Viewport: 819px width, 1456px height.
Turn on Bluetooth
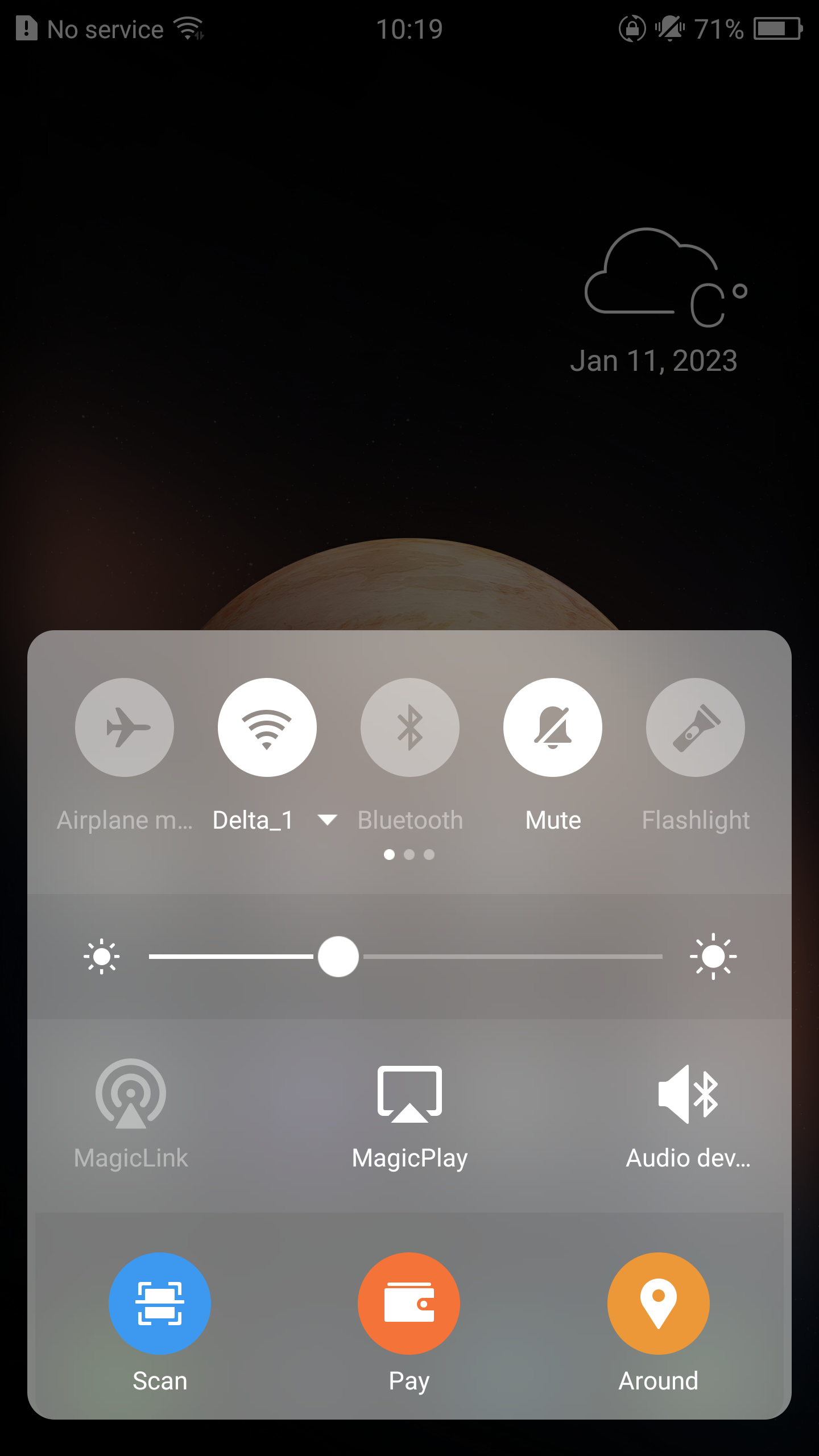409,727
